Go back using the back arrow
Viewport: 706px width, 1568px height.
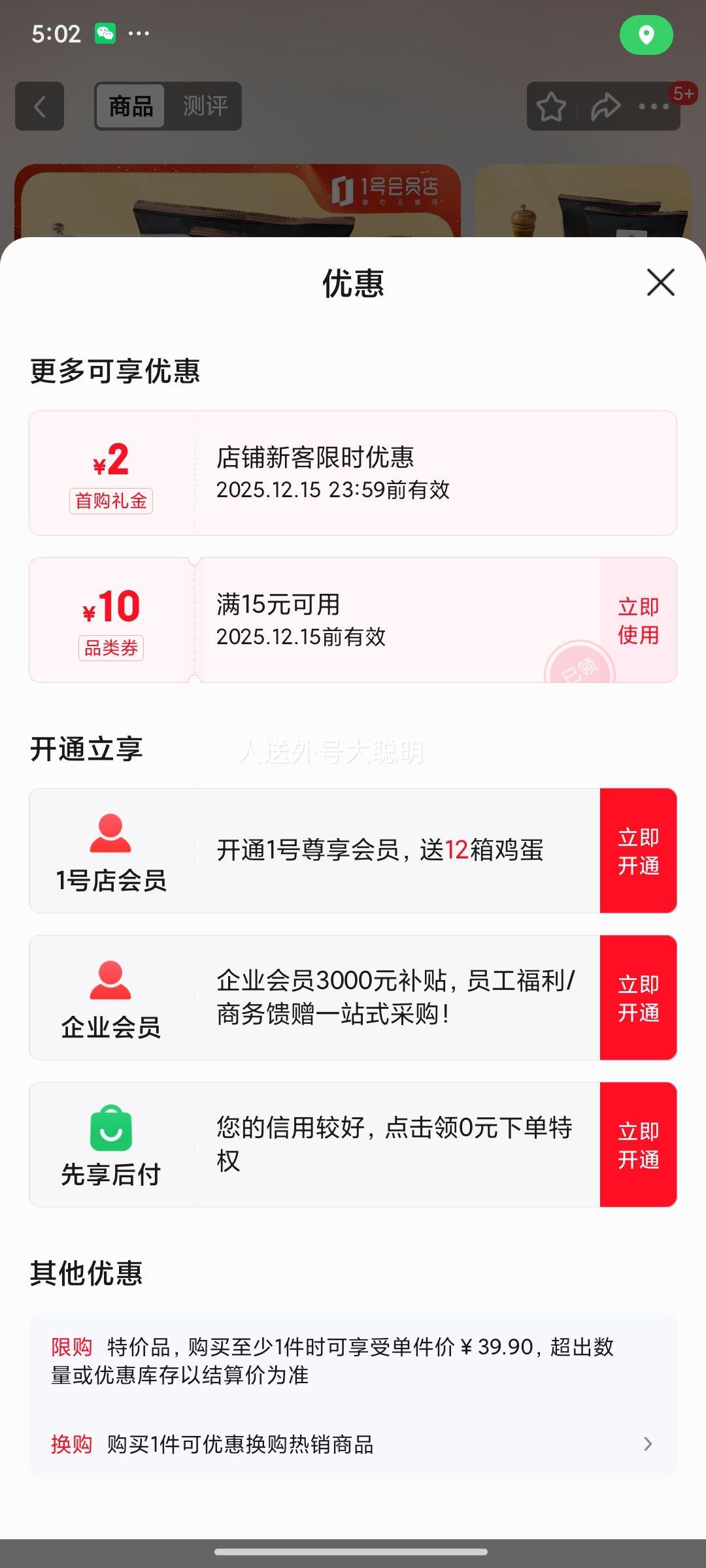click(x=40, y=106)
